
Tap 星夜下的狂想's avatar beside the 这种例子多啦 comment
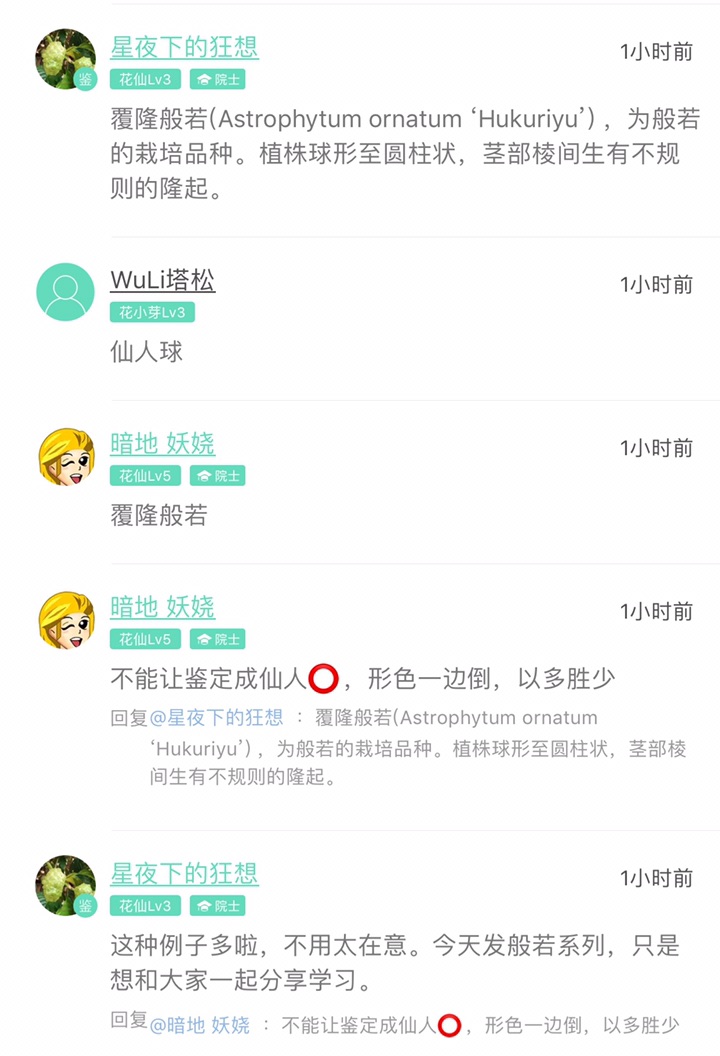click(x=65, y=886)
